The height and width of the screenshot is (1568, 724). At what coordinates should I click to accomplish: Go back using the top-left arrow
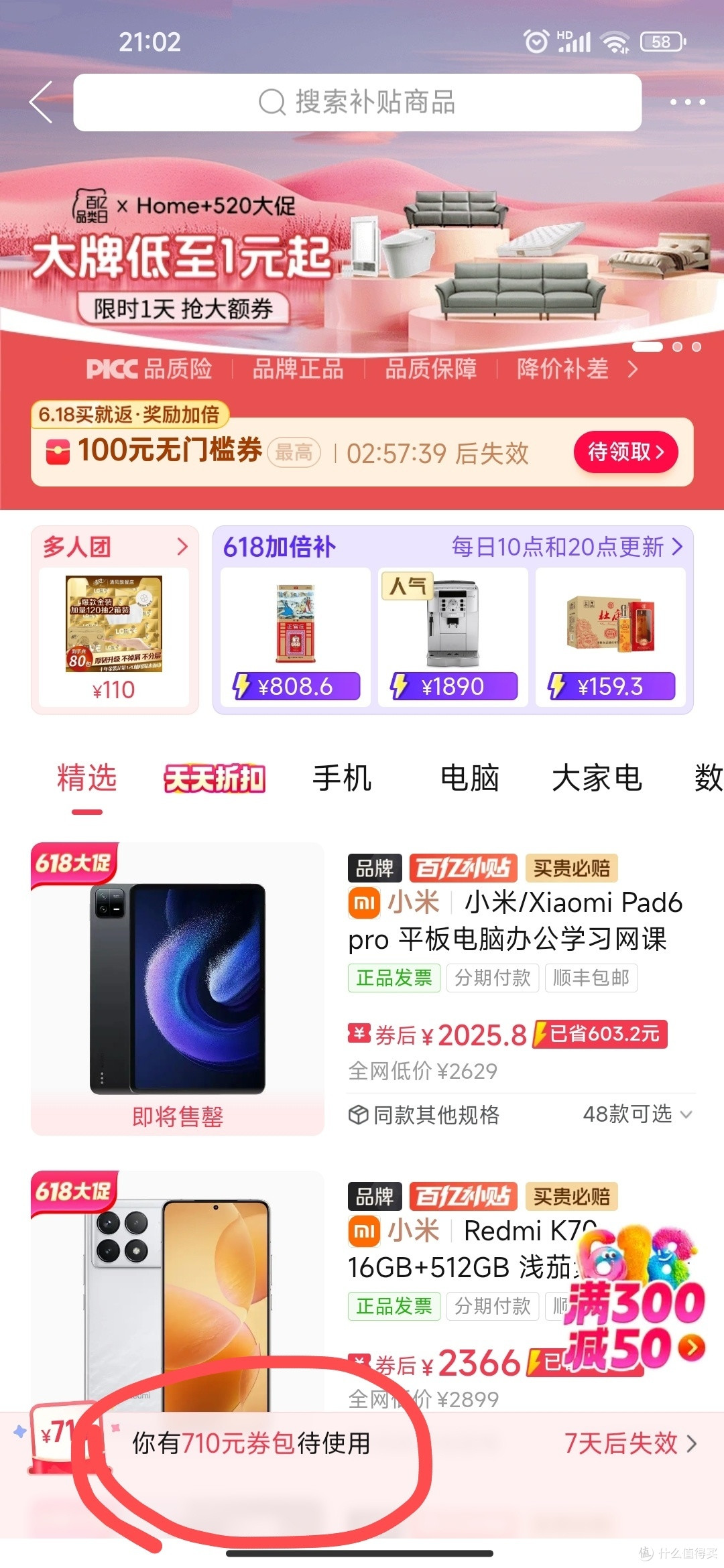coord(42,103)
